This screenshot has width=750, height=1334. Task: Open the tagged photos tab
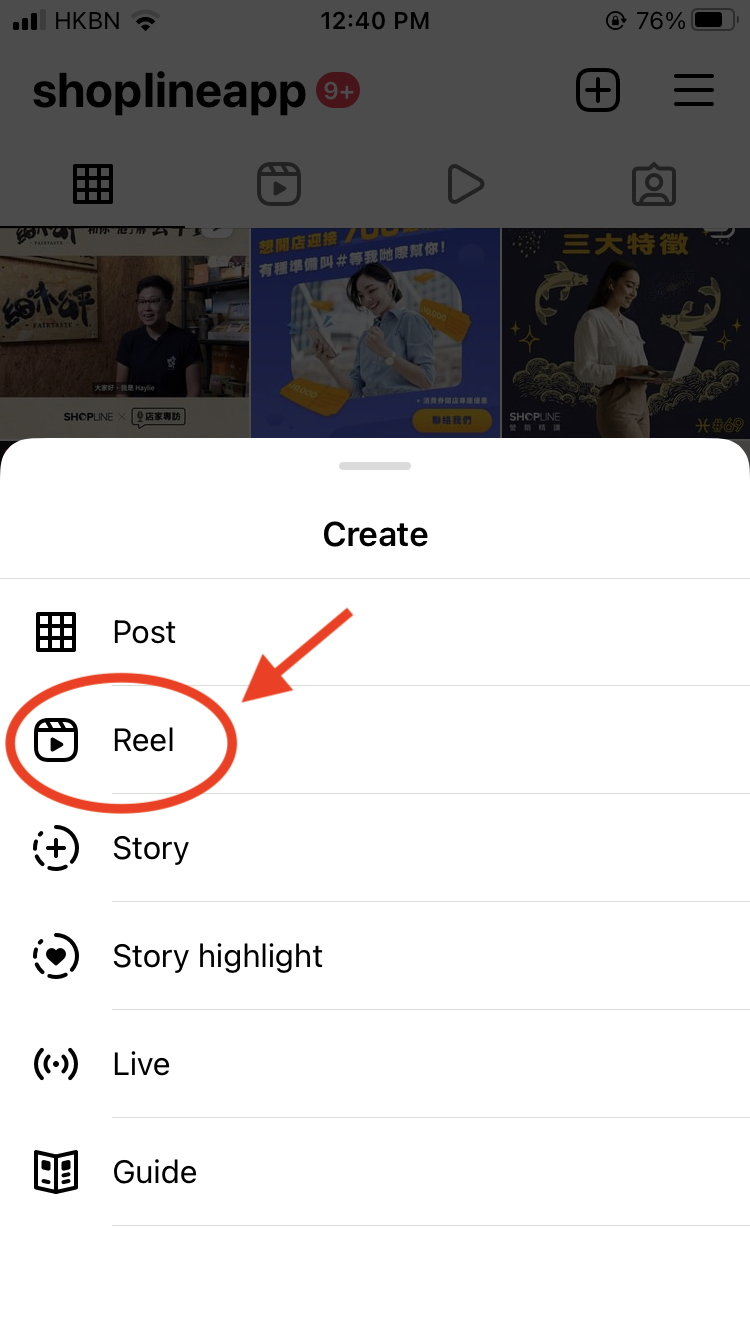point(654,184)
